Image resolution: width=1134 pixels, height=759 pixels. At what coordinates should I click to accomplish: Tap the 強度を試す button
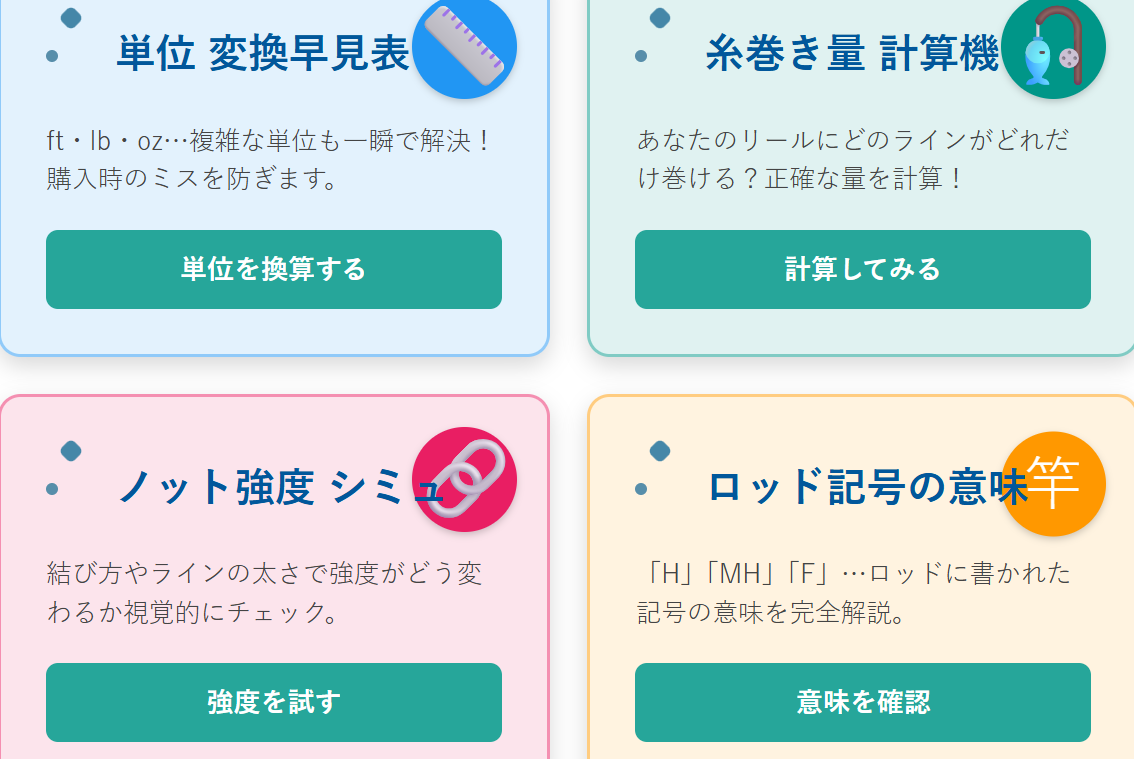pyautogui.click(x=273, y=702)
